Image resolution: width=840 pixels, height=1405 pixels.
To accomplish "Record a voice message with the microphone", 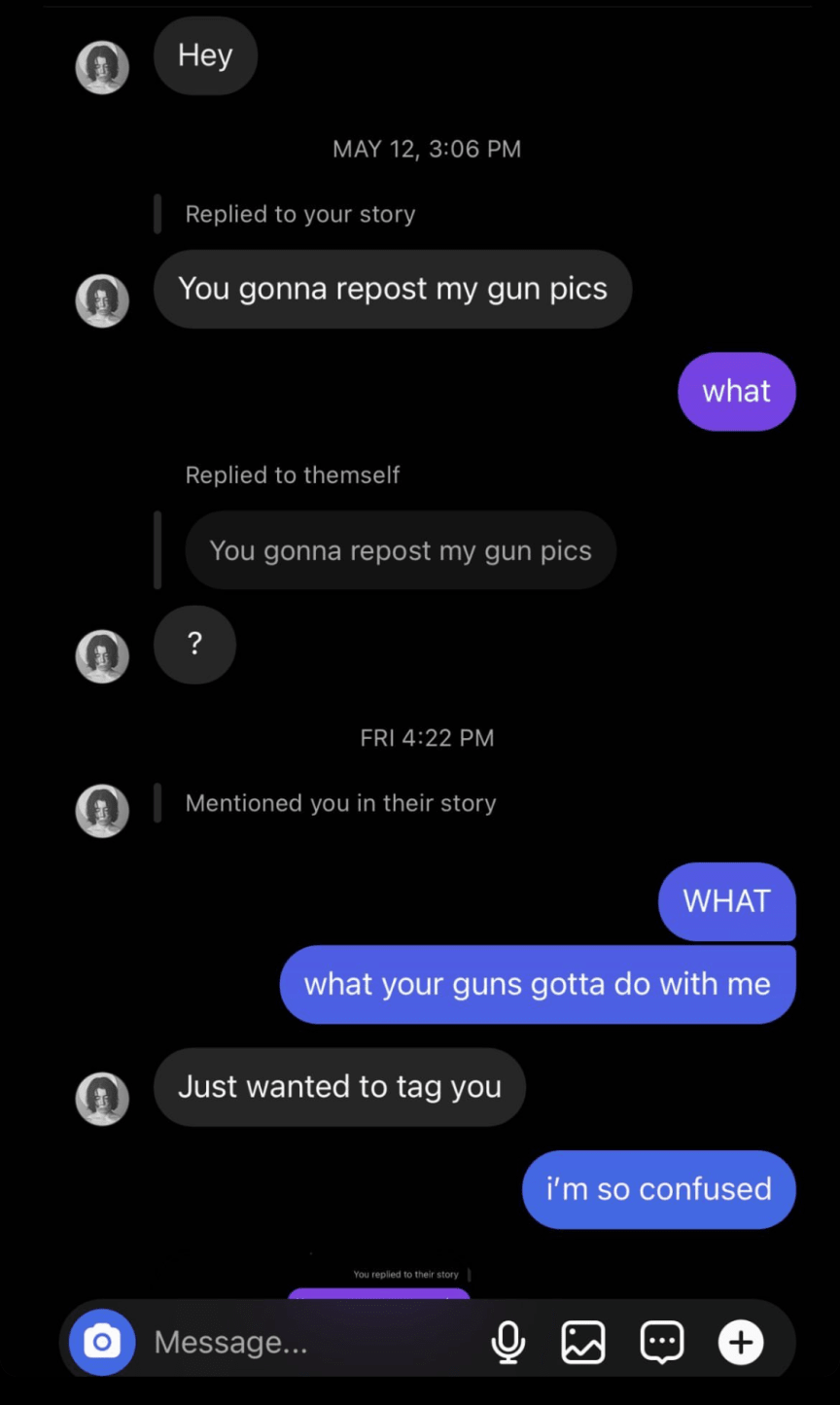I will click(x=507, y=1342).
